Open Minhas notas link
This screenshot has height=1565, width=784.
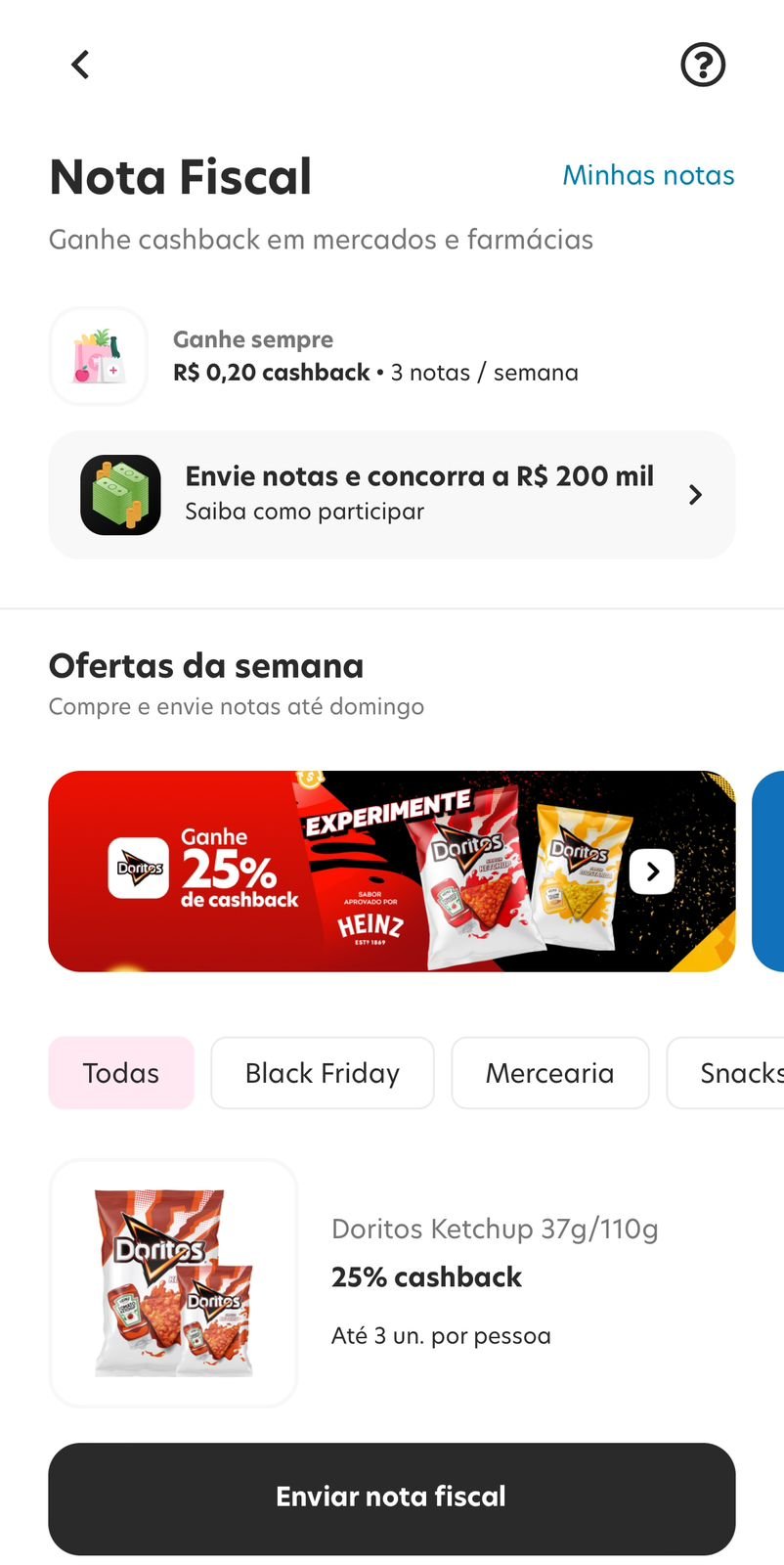648,175
